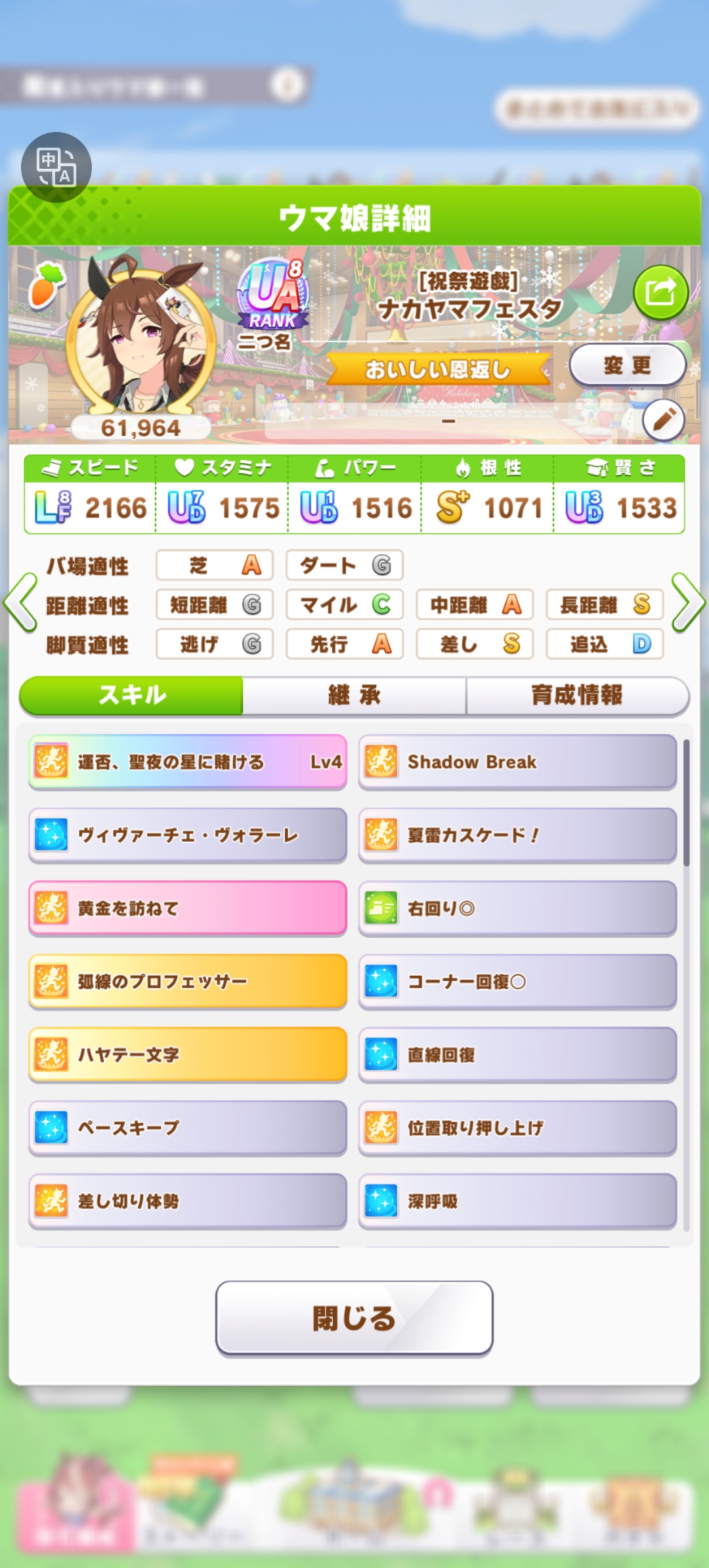
Task: View the 黄金を訪ねて skill
Action: [188, 908]
